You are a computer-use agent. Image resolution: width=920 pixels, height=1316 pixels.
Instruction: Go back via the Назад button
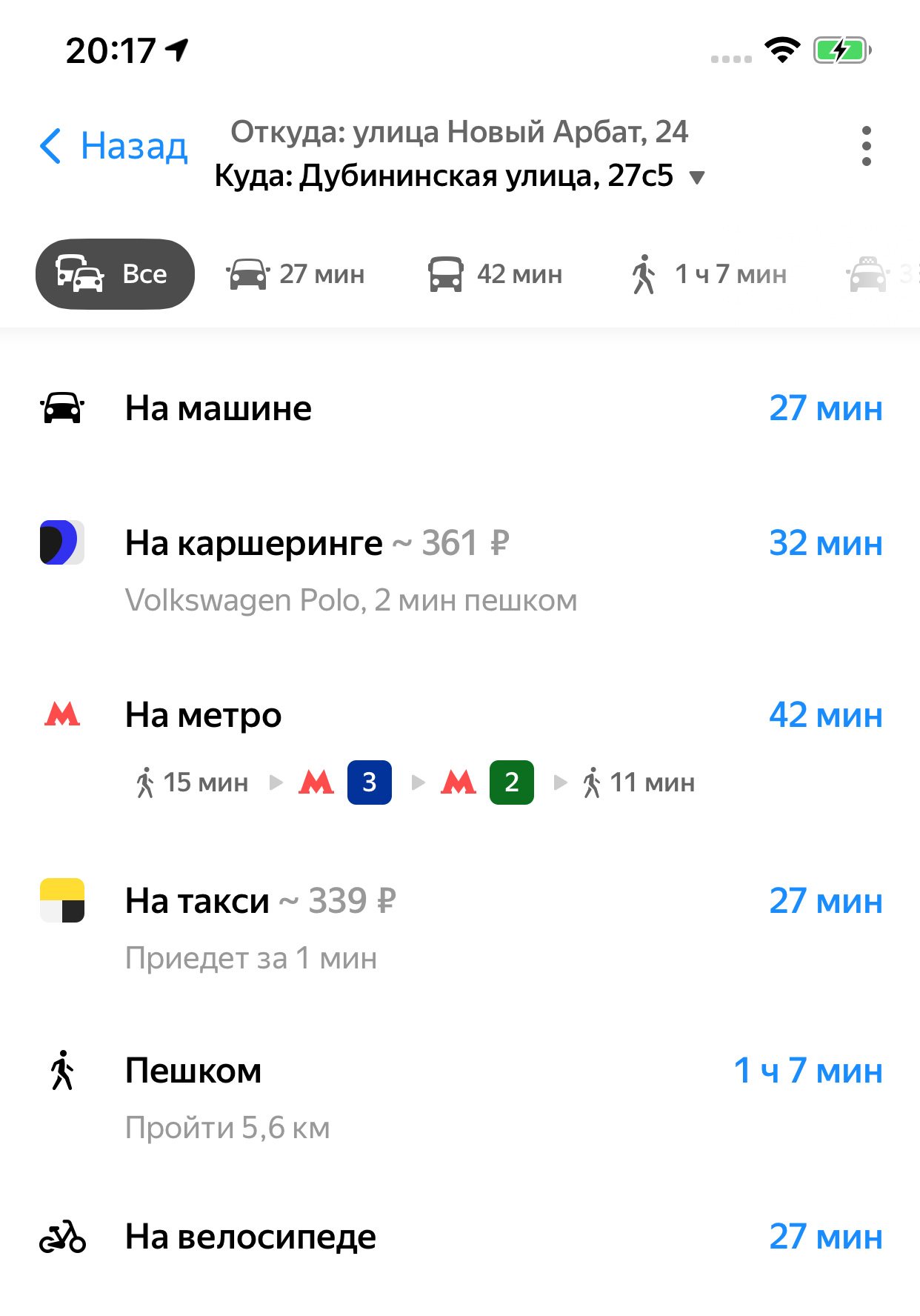click(x=114, y=146)
